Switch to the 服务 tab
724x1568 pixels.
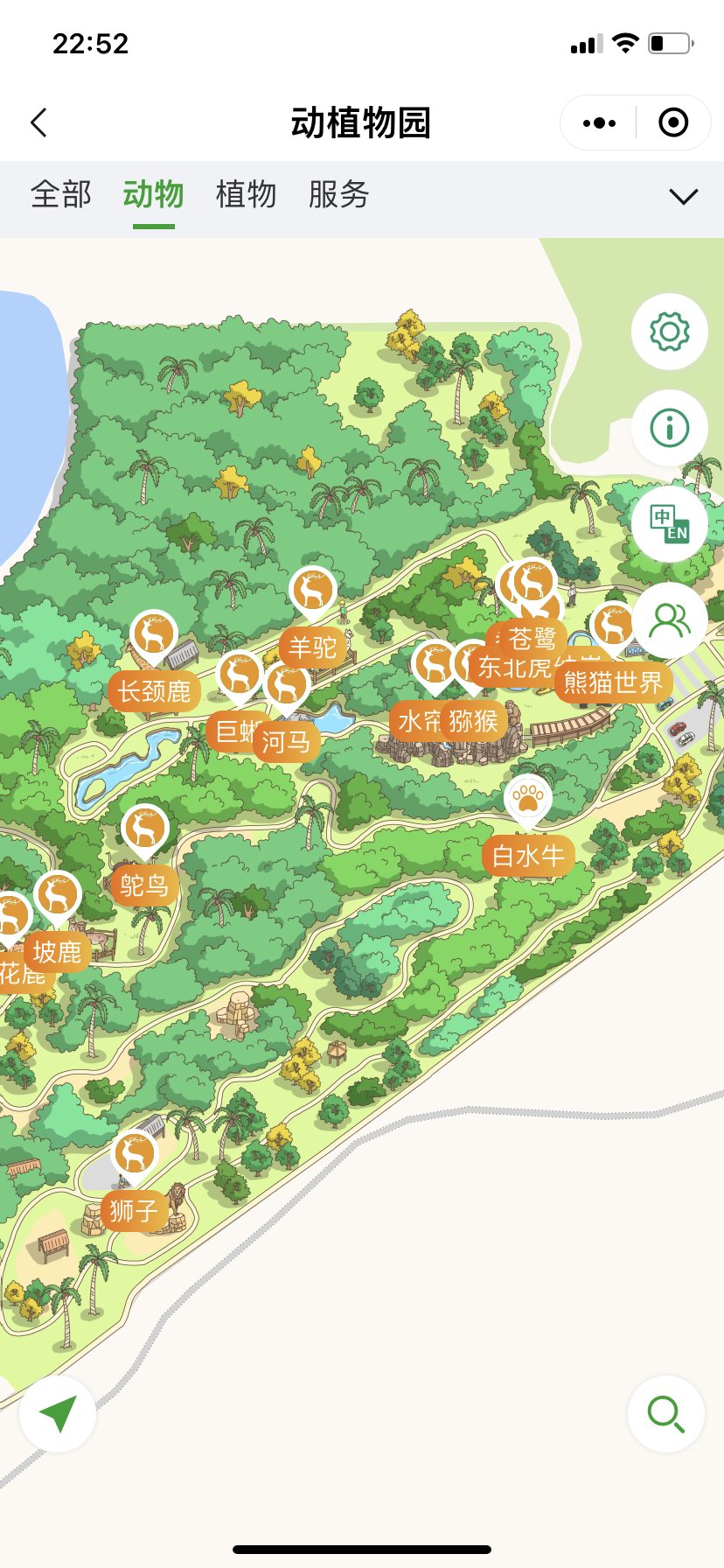339,194
